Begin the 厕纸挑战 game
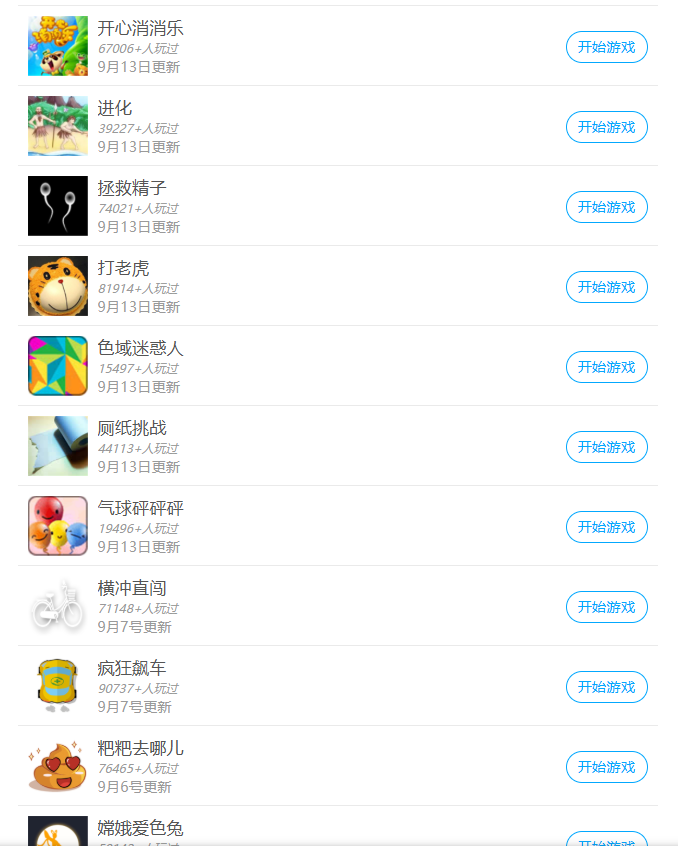 (606, 447)
